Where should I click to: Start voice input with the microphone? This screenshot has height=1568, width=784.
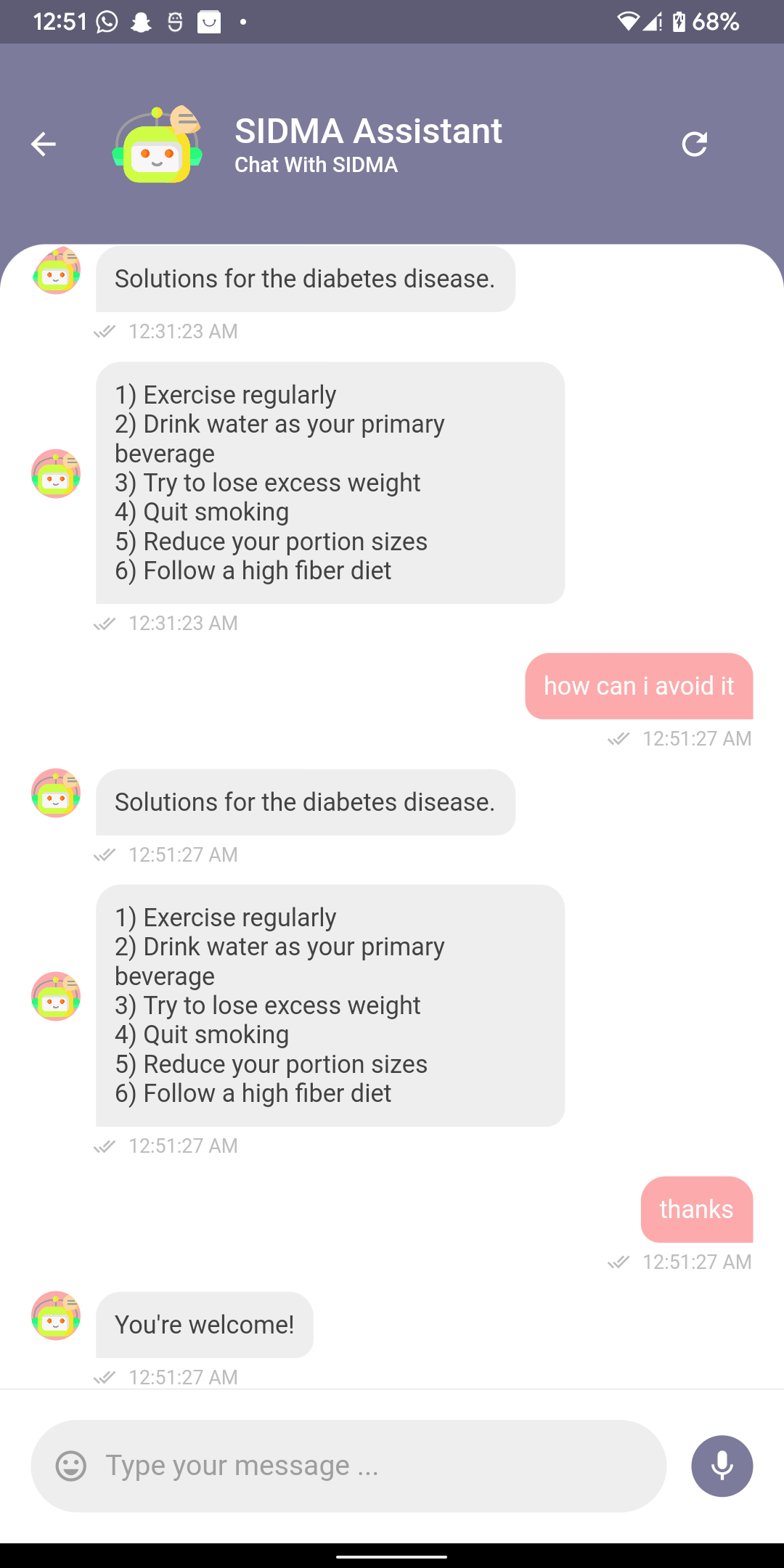(722, 1466)
